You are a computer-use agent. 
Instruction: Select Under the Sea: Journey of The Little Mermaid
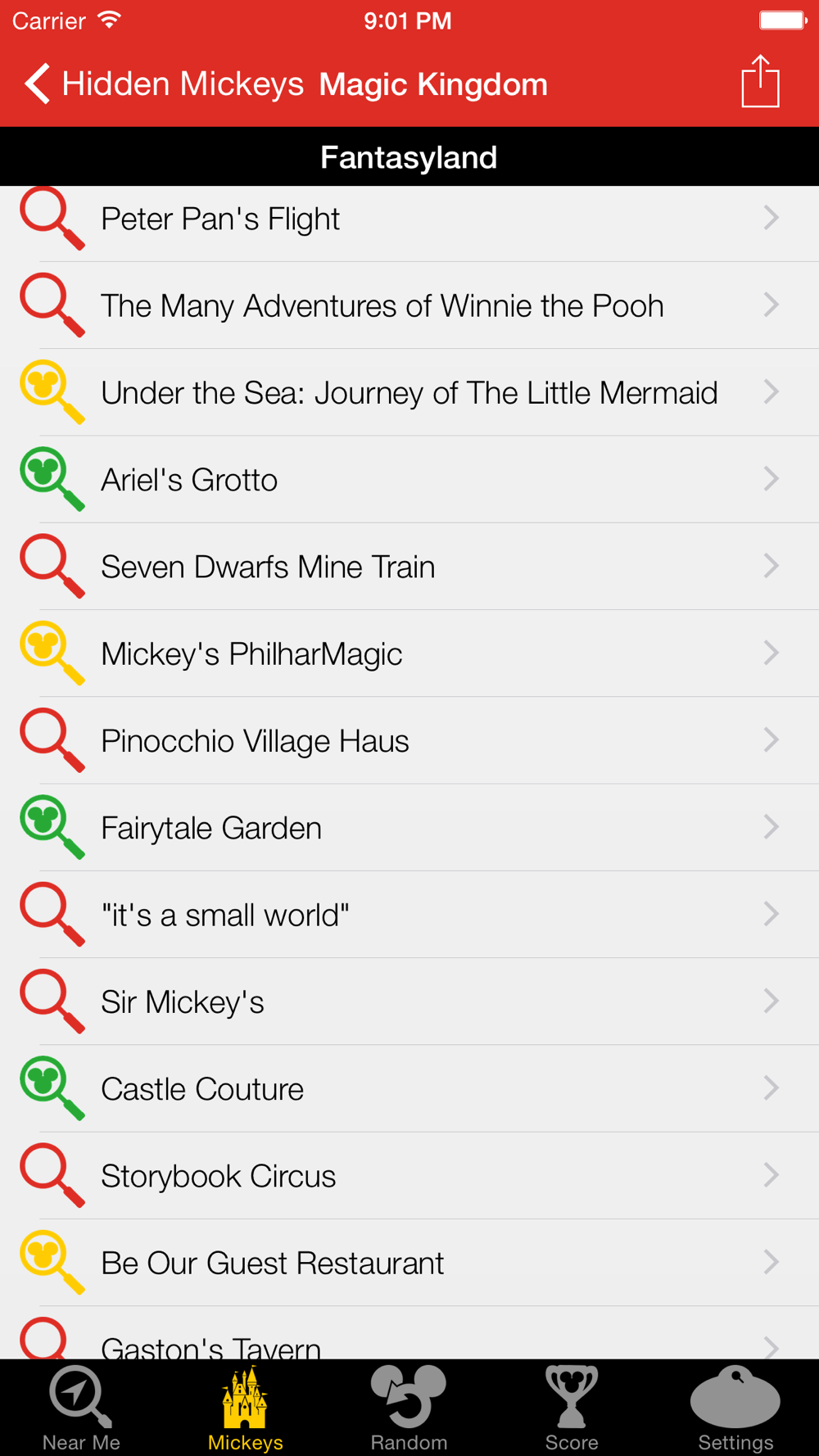[409, 392]
